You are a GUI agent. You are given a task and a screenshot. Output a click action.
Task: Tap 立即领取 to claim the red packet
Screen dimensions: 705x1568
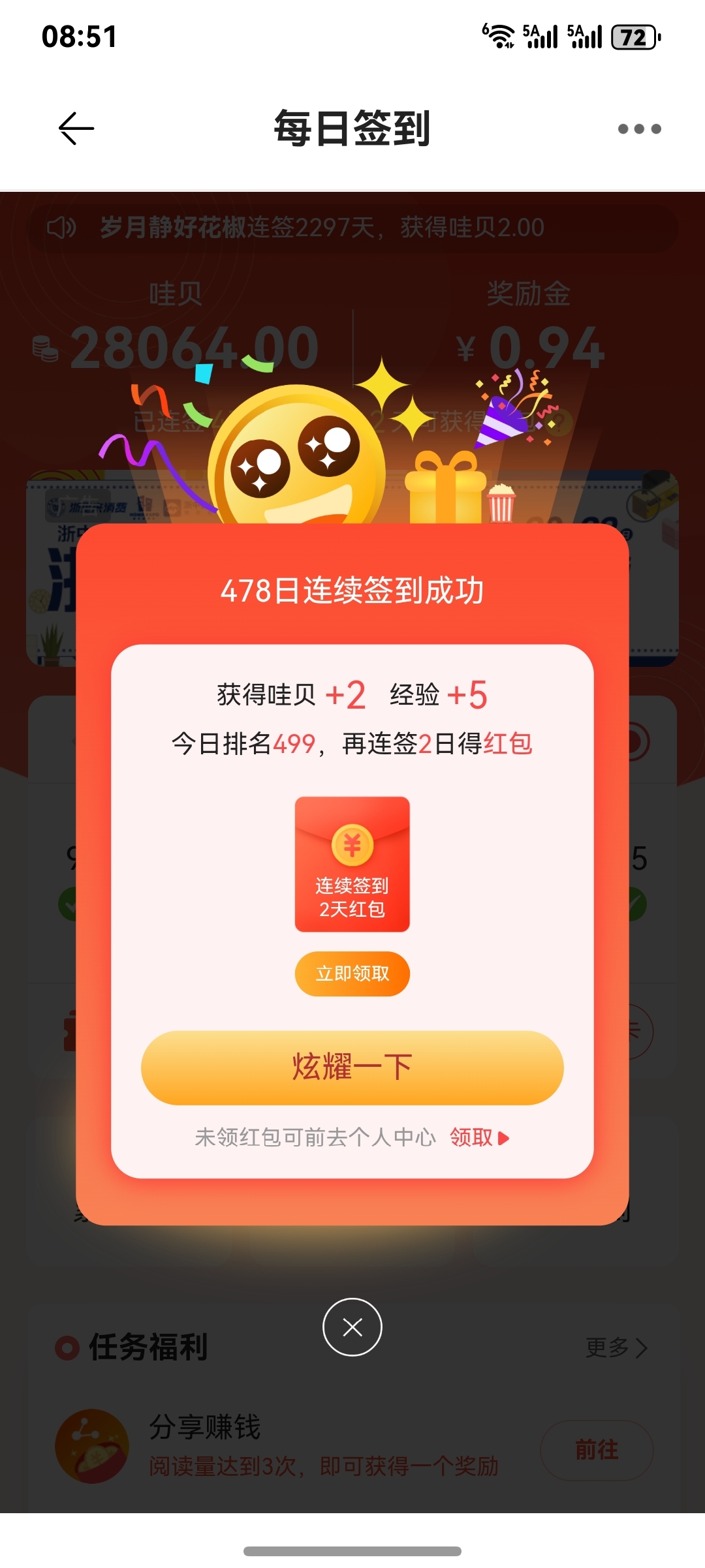[352, 974]
